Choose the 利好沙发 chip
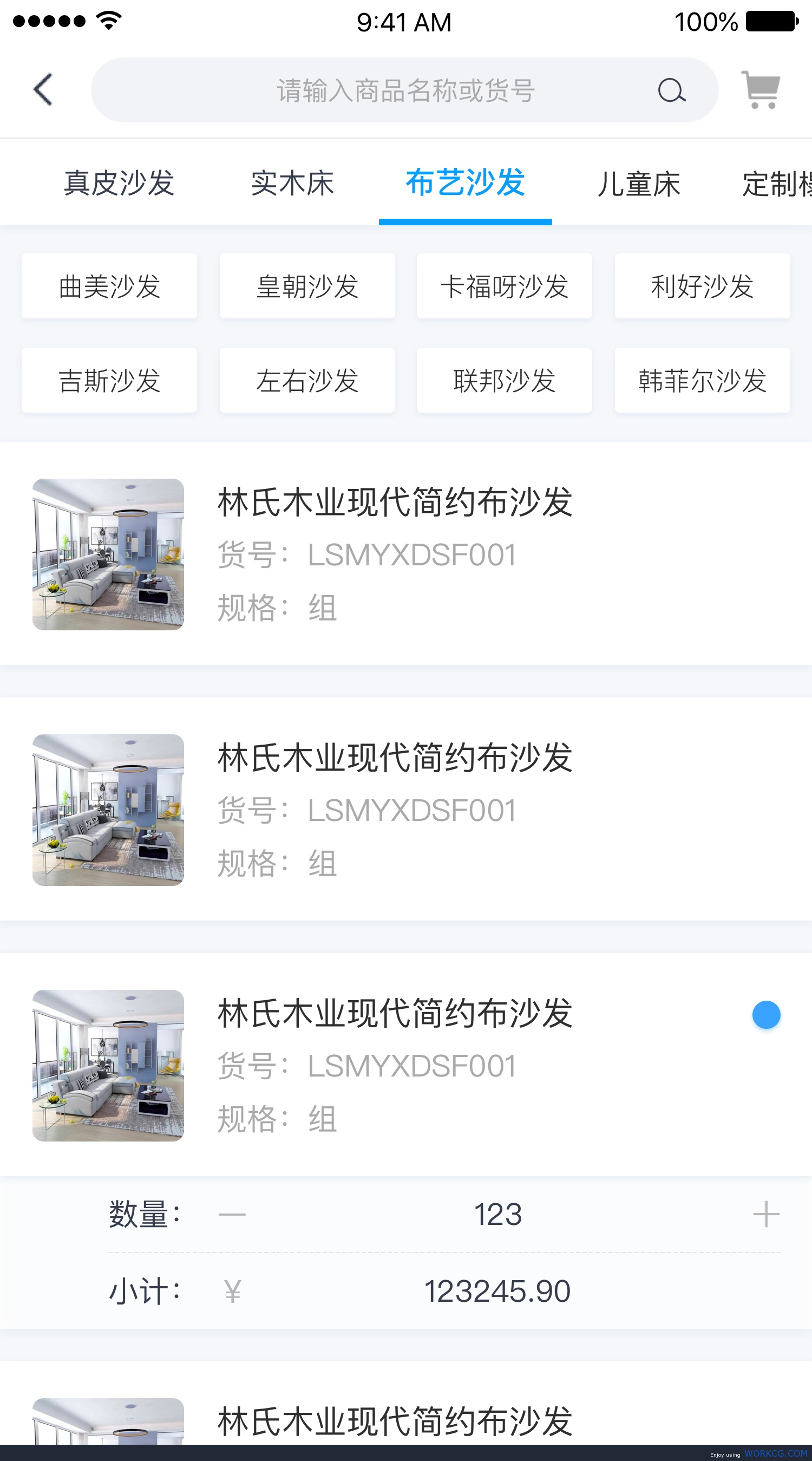The height and width of the screenshot is (1461, 812). pos(702,286)
